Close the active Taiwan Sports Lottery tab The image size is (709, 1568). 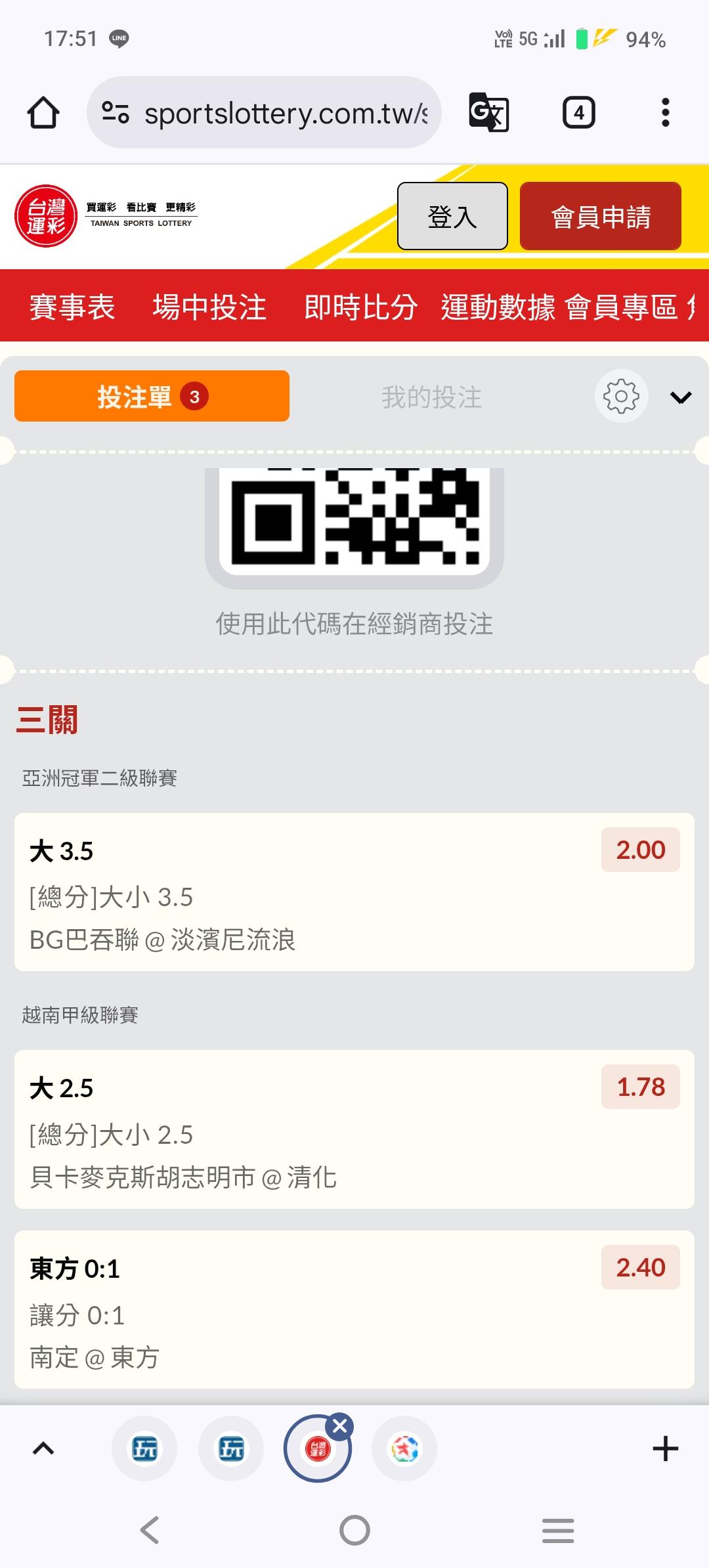click(340, 1426)
